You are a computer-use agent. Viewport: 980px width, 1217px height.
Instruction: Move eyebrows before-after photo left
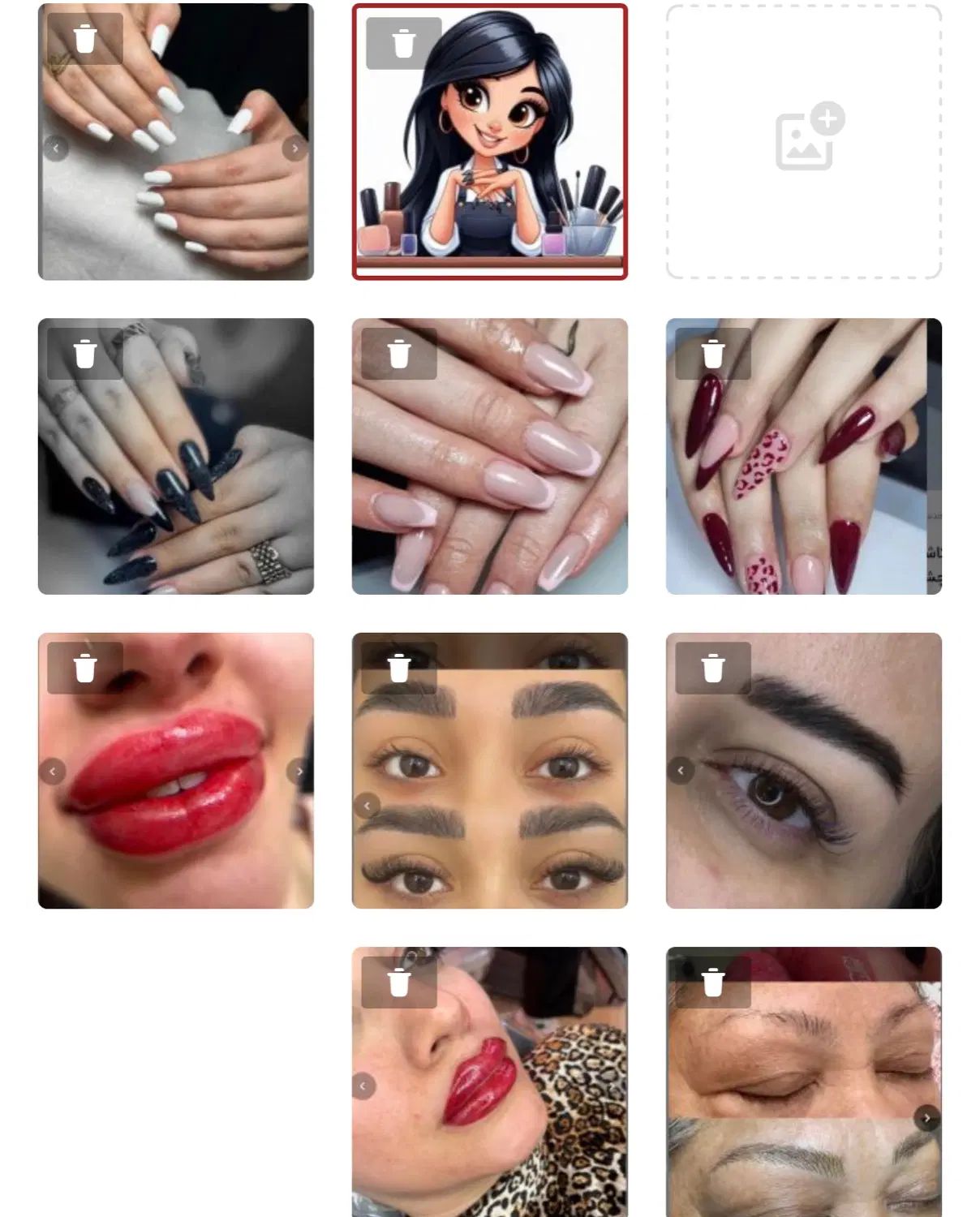click(x=367, y=805)
